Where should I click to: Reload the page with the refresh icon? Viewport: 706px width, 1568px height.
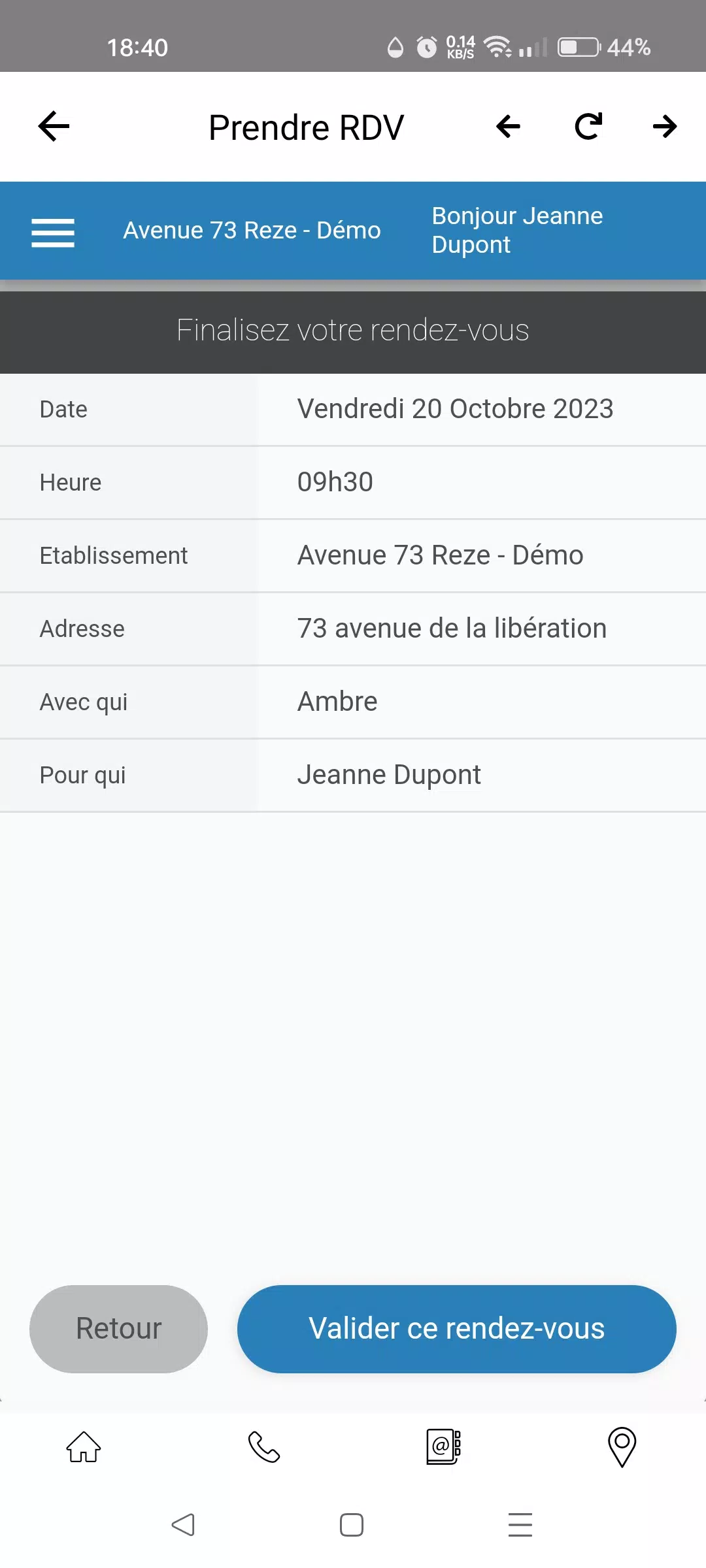coord(587,127)
